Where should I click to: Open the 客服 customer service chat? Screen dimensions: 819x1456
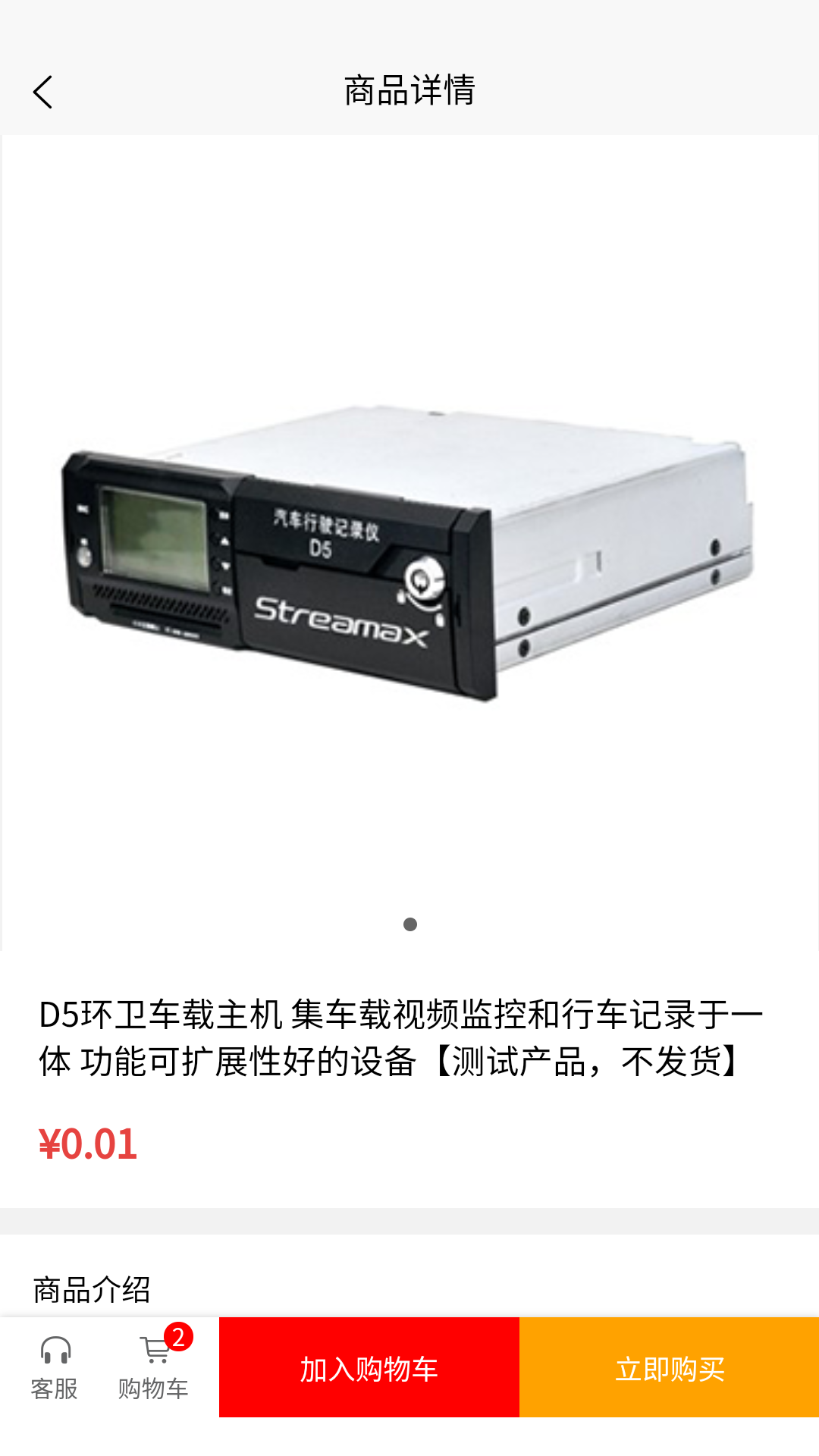[x=55, y=1368]
